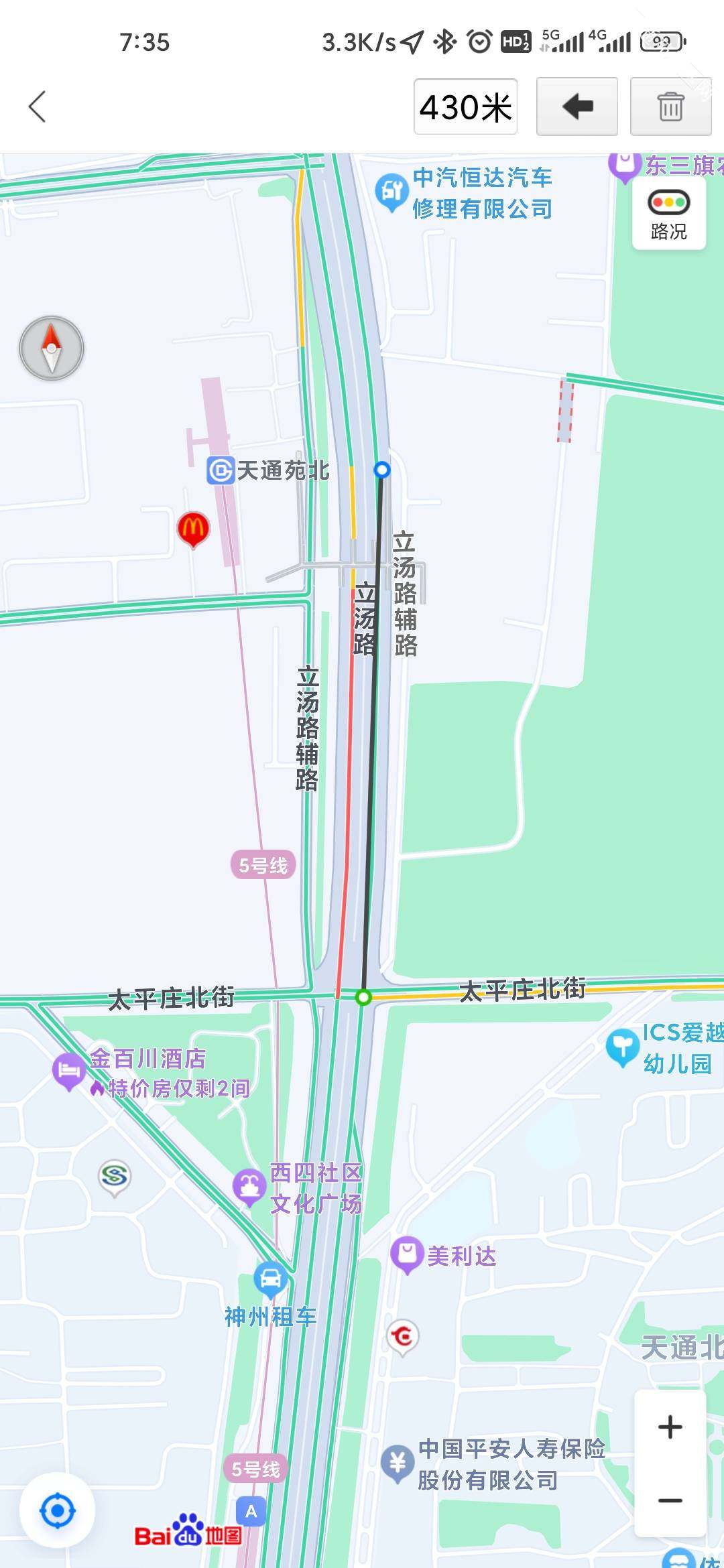Zoom in on the map
Image resolution: width=724 pixels, height=1568 pixels.
670,1427
